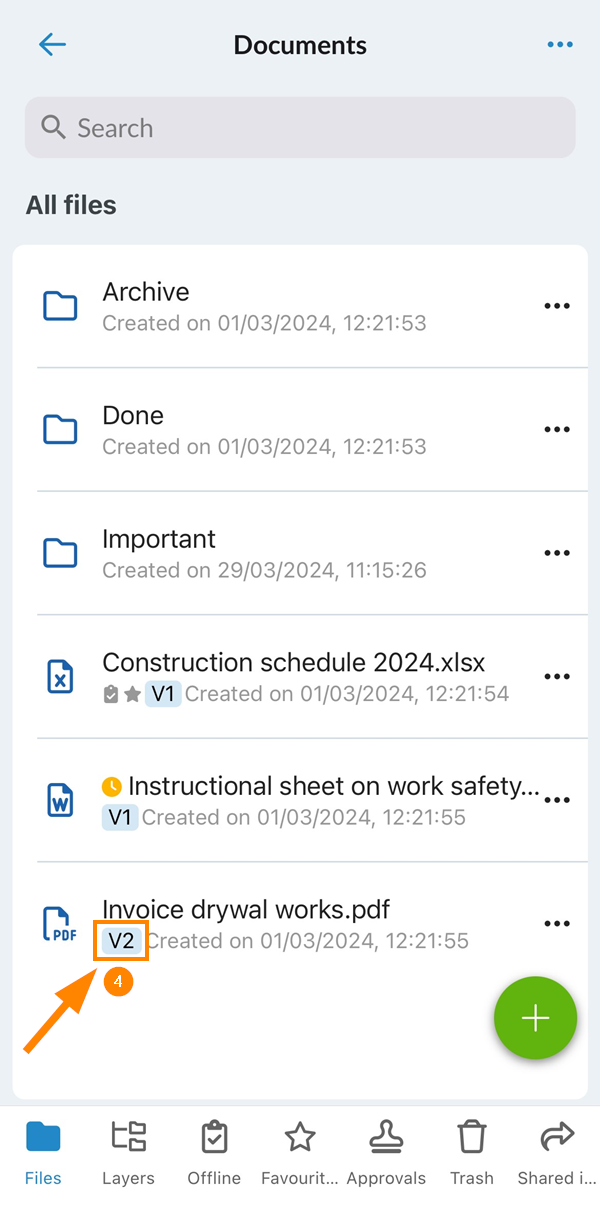
Task: Open options for Invoice drywal works.pdf
Action: pos(557,923)
